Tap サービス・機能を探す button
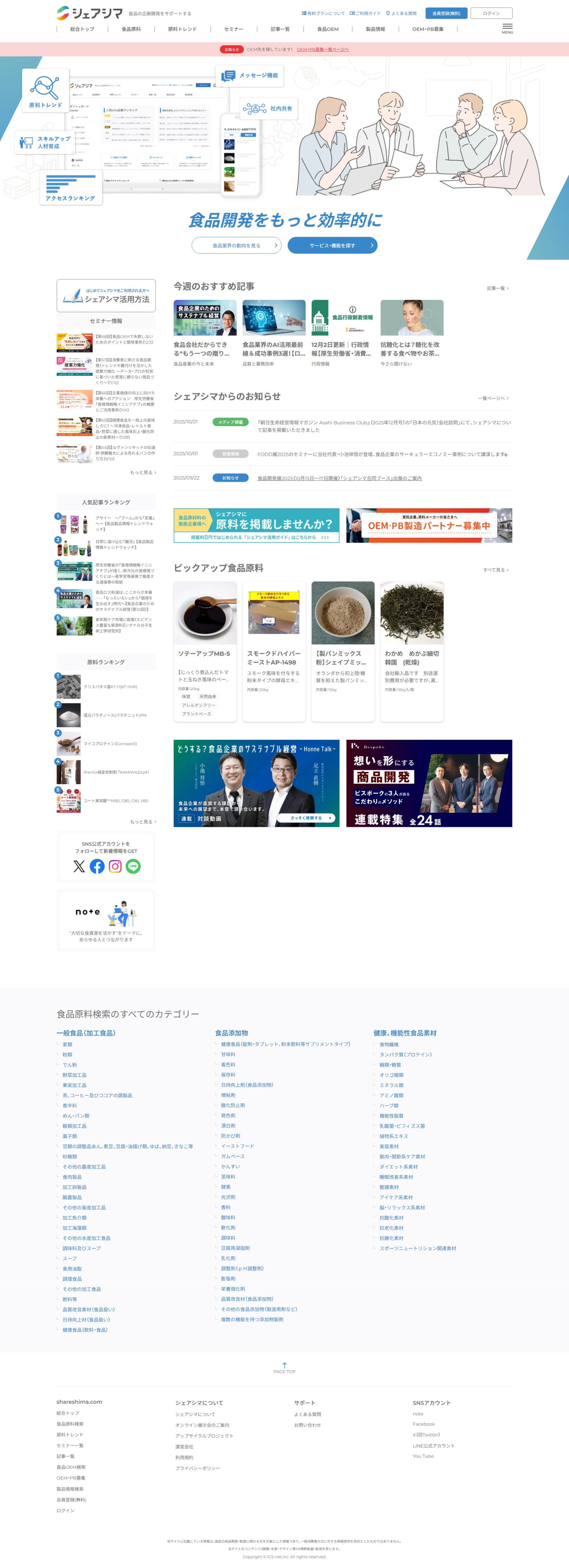 click(x=332, y=245)
